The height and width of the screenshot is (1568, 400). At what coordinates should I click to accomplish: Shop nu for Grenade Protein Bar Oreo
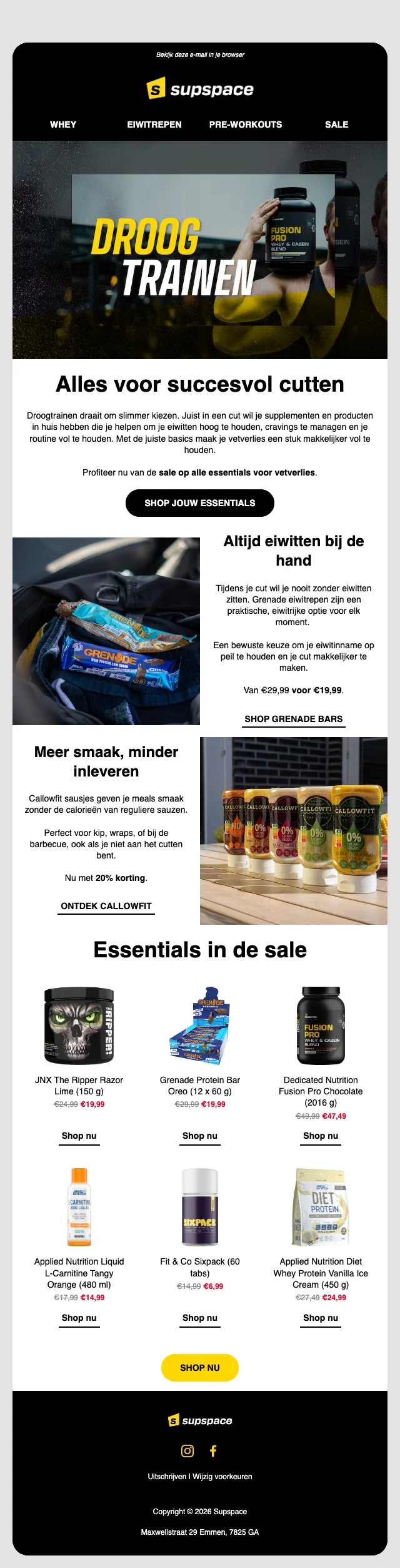point(200,1136)
